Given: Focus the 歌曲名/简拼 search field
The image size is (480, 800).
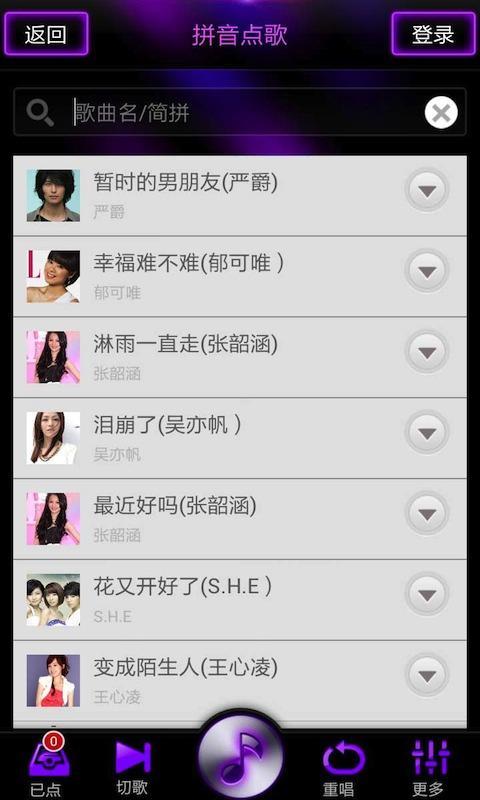Looking at the screenshot, I should (x=240, y=112).
